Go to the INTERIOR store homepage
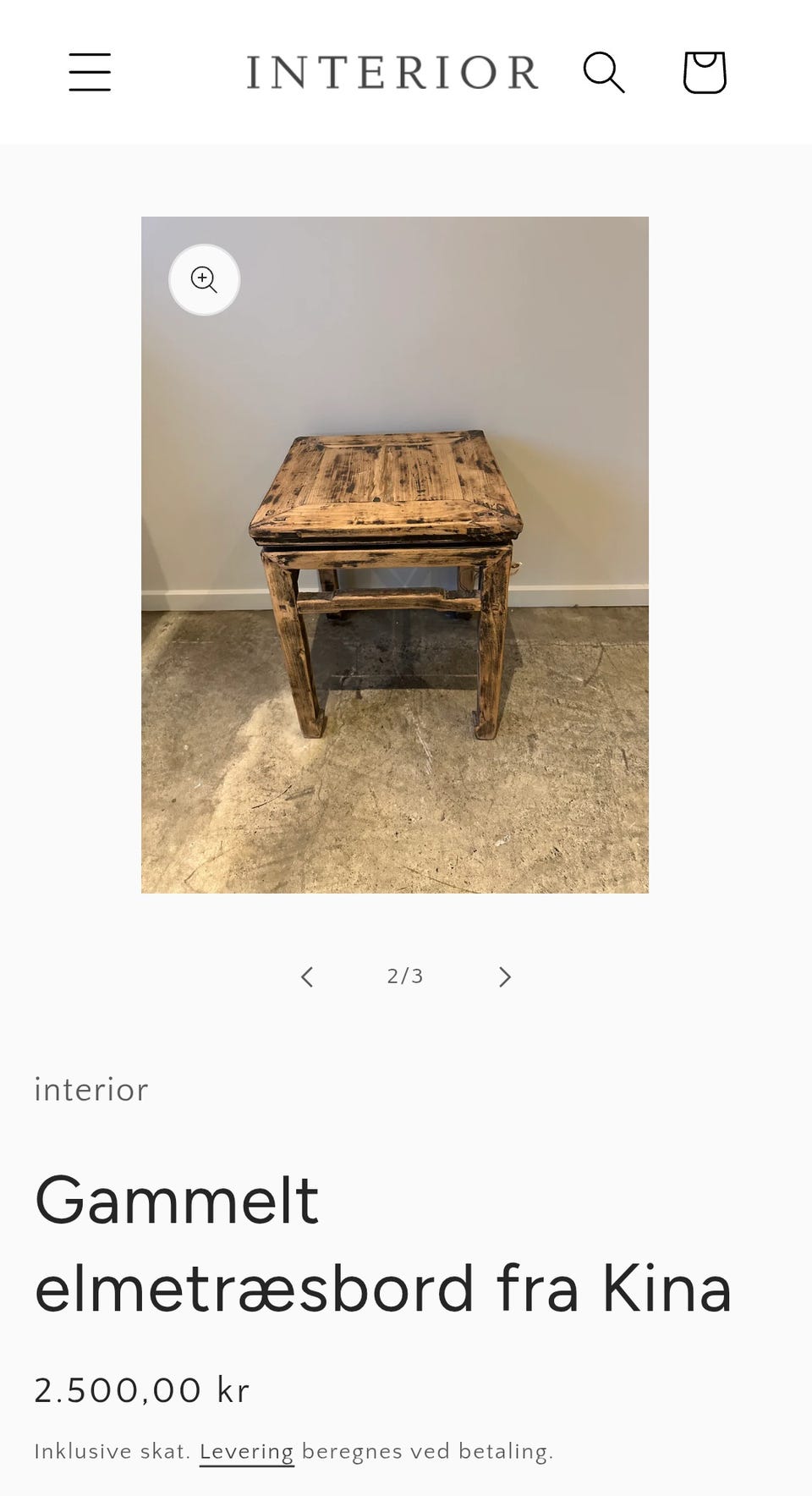Viewport: 812px width, 1496px height. pos(392,72)
